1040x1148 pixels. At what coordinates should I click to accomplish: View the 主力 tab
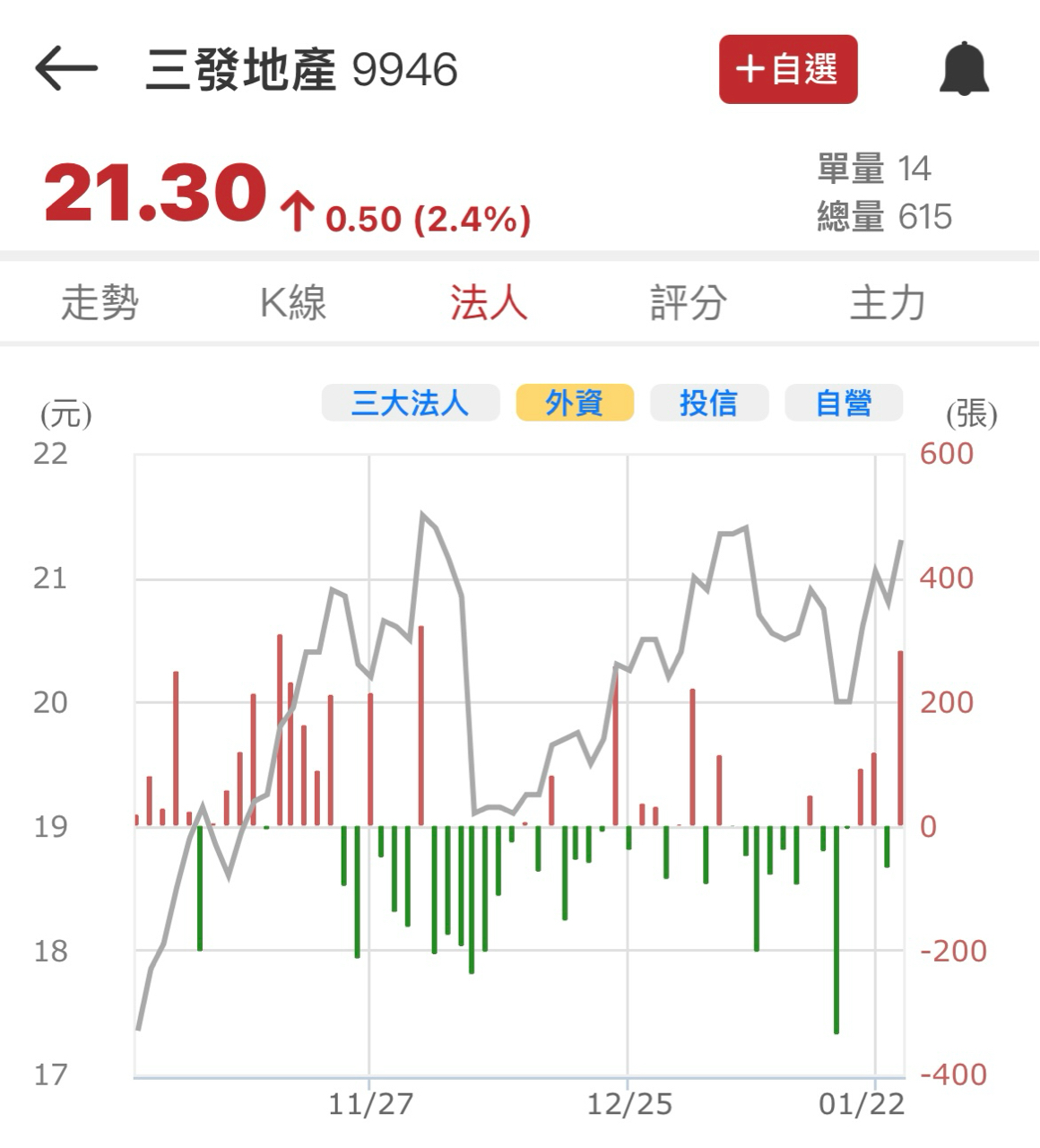[888, 302]
